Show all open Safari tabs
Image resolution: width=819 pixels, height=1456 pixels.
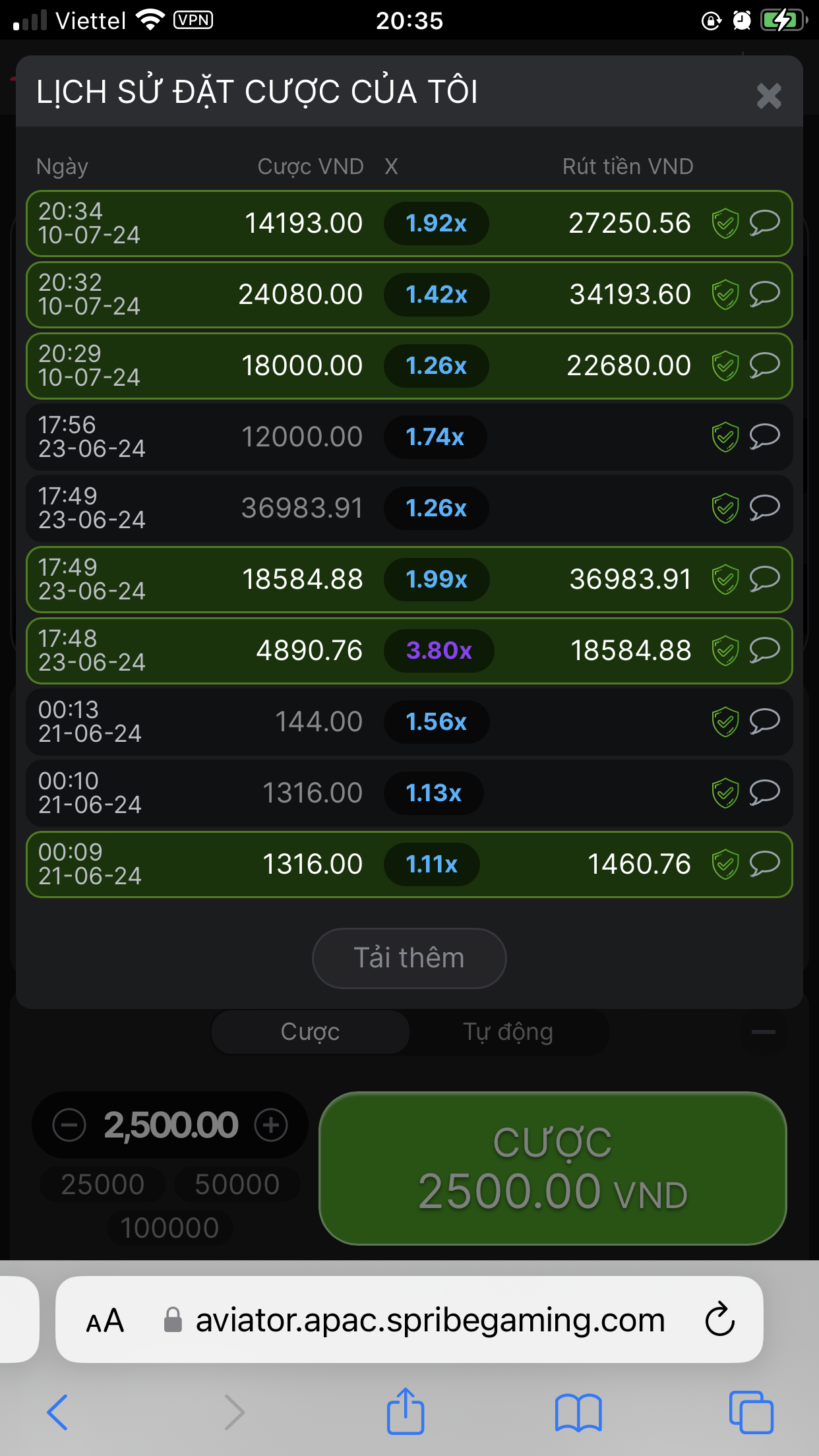(751, 1412)
